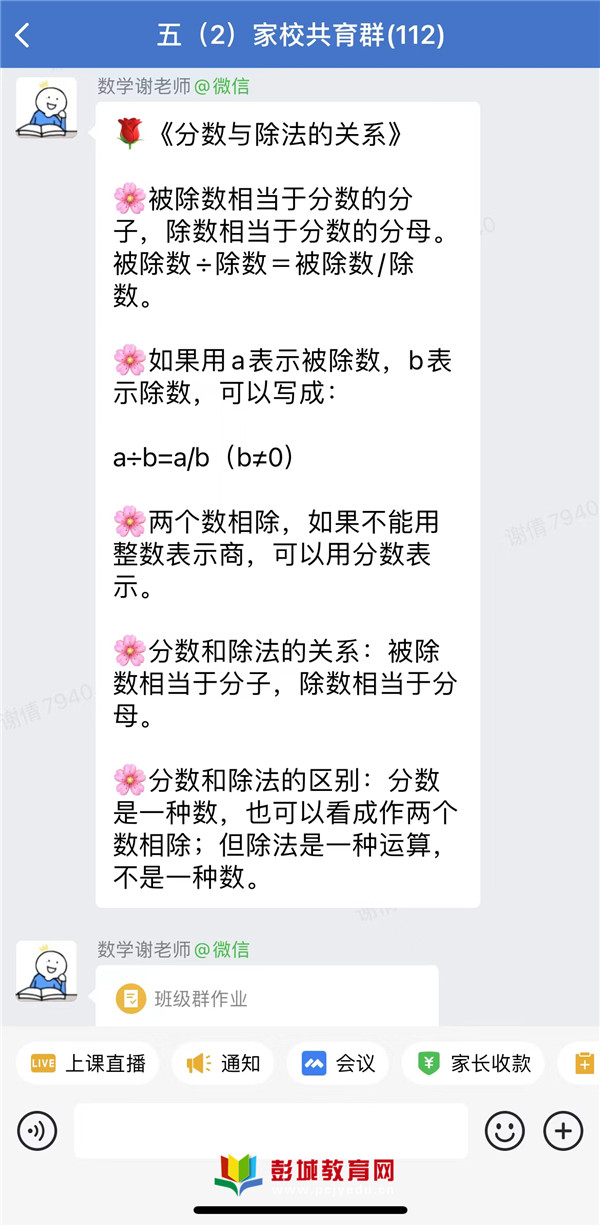Switch to voice input

[x=37, y=1131]
